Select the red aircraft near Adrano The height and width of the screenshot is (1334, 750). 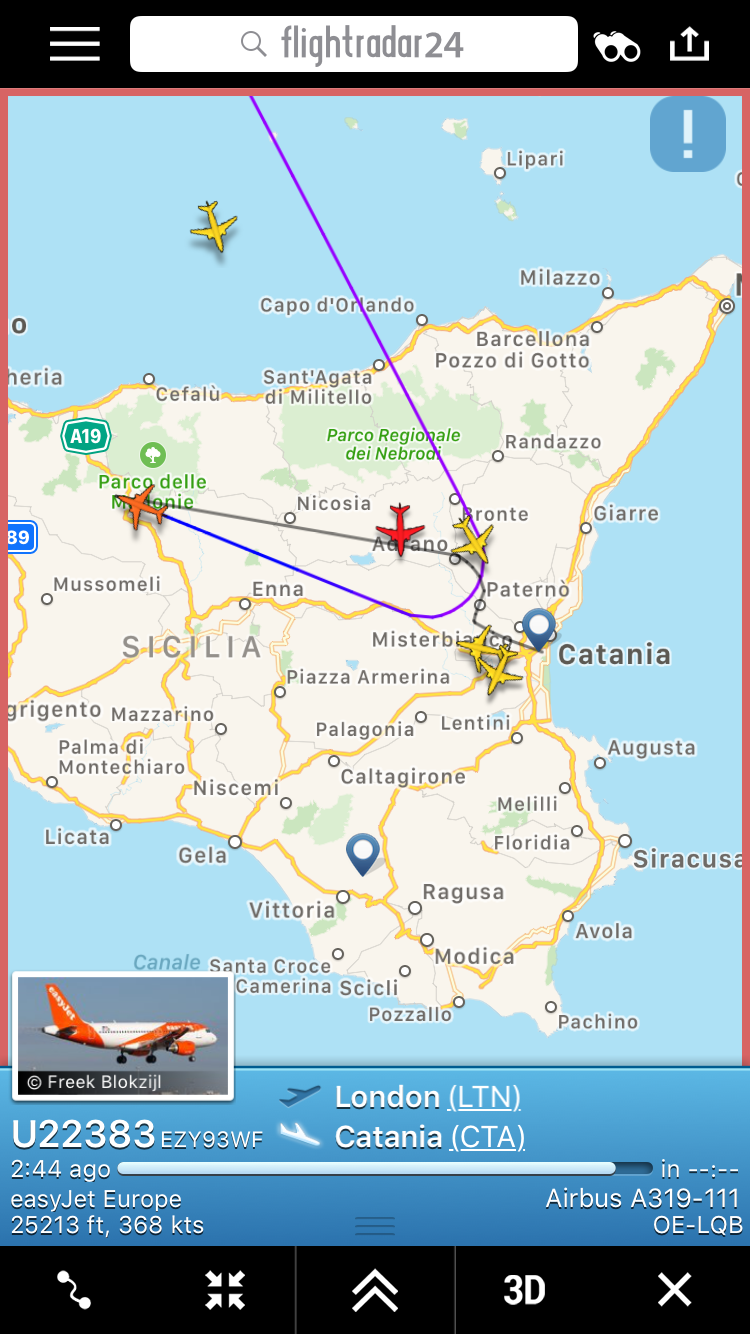pyautogui.click(x=400, y=529)
